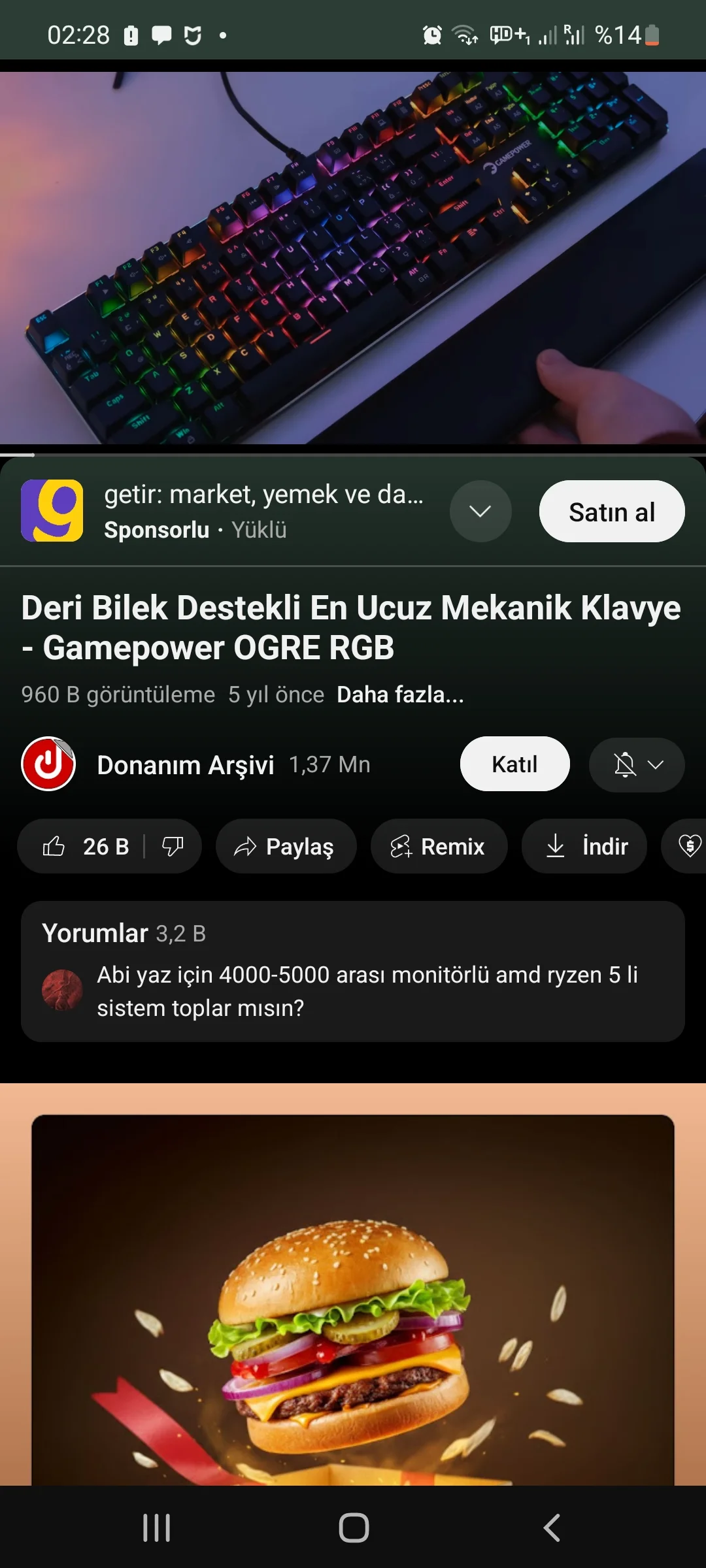This screenshot has height=1568, width=706.
Task: Open notification bell preferences dropdown
Action: click(637, 764)
